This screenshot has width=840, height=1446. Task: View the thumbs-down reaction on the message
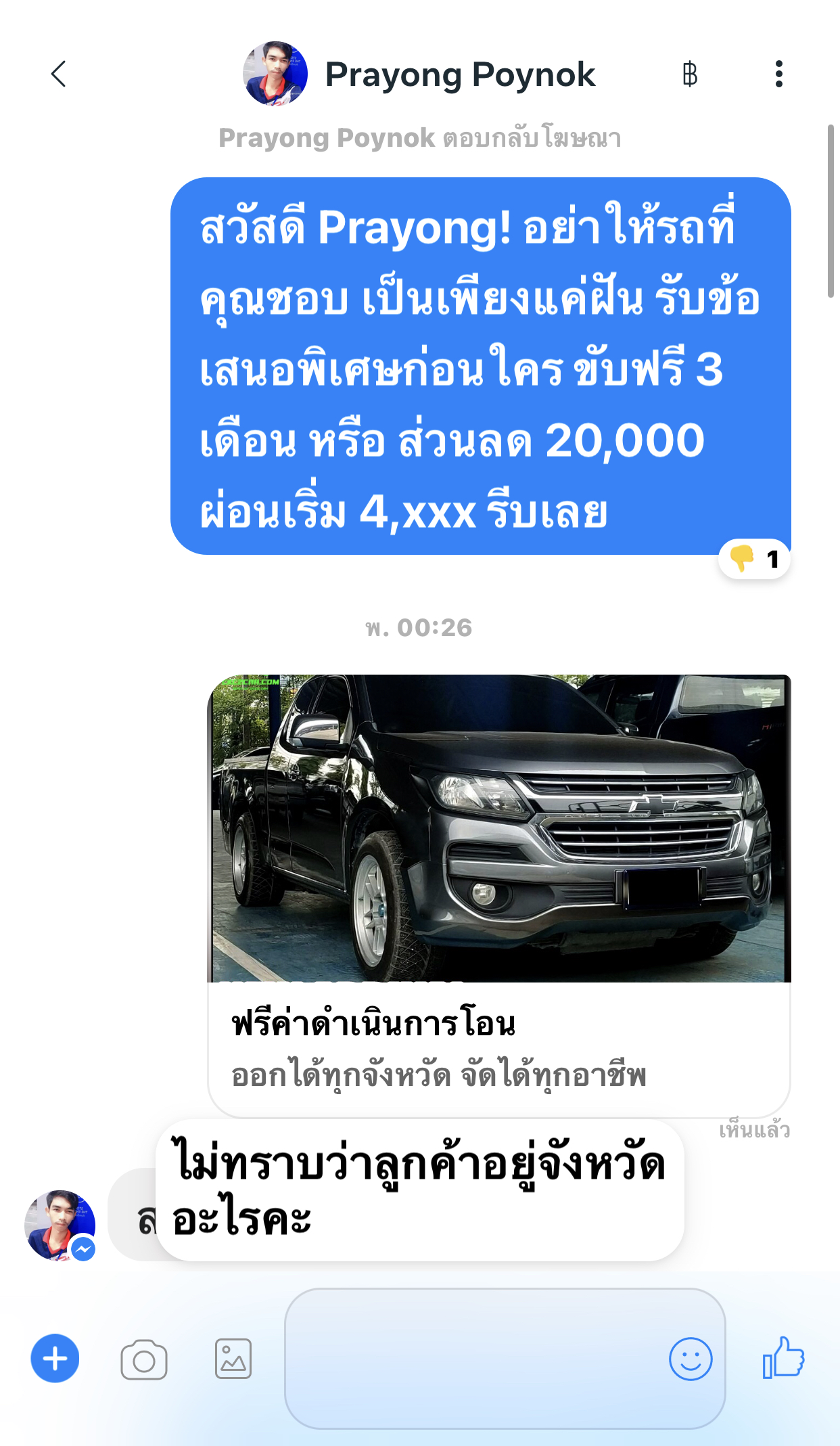tap(754, 559)
